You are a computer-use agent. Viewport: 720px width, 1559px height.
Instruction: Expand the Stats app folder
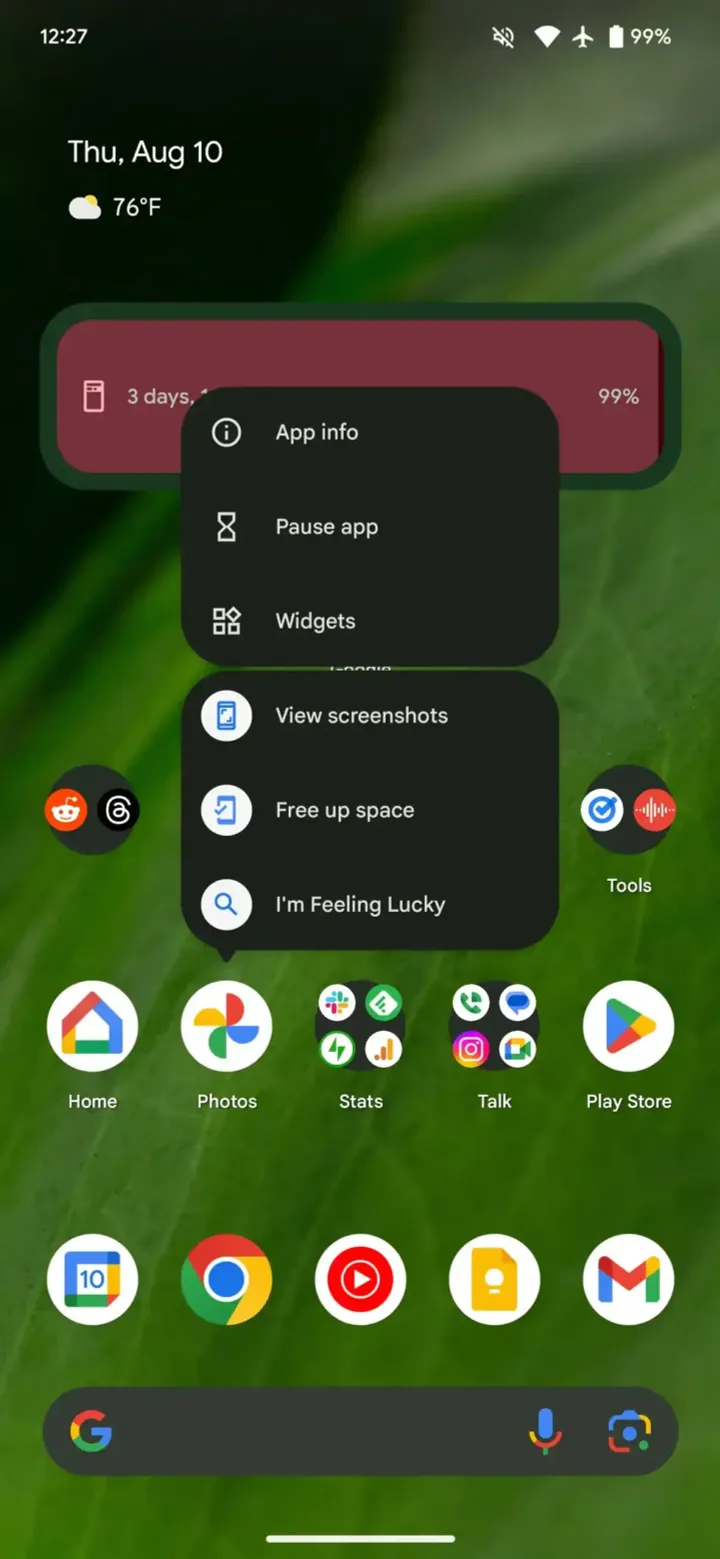click(x=360, y=1025)
